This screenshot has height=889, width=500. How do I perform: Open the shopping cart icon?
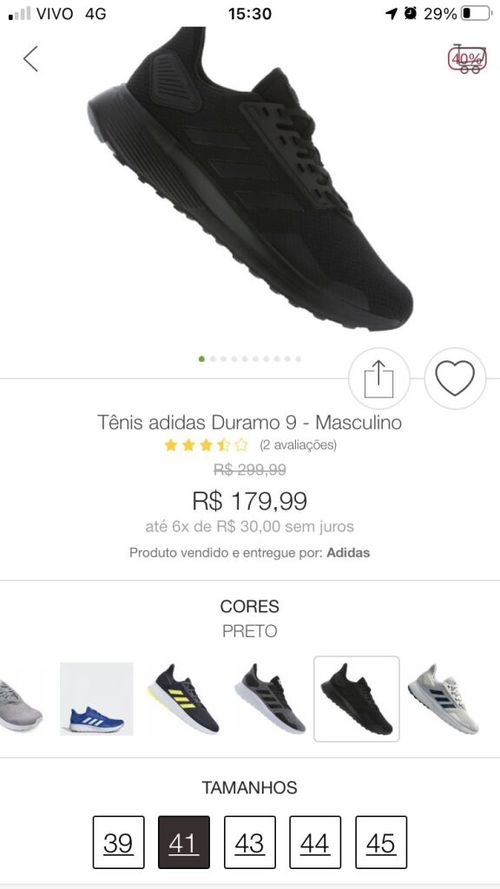[x=467, y=59]
